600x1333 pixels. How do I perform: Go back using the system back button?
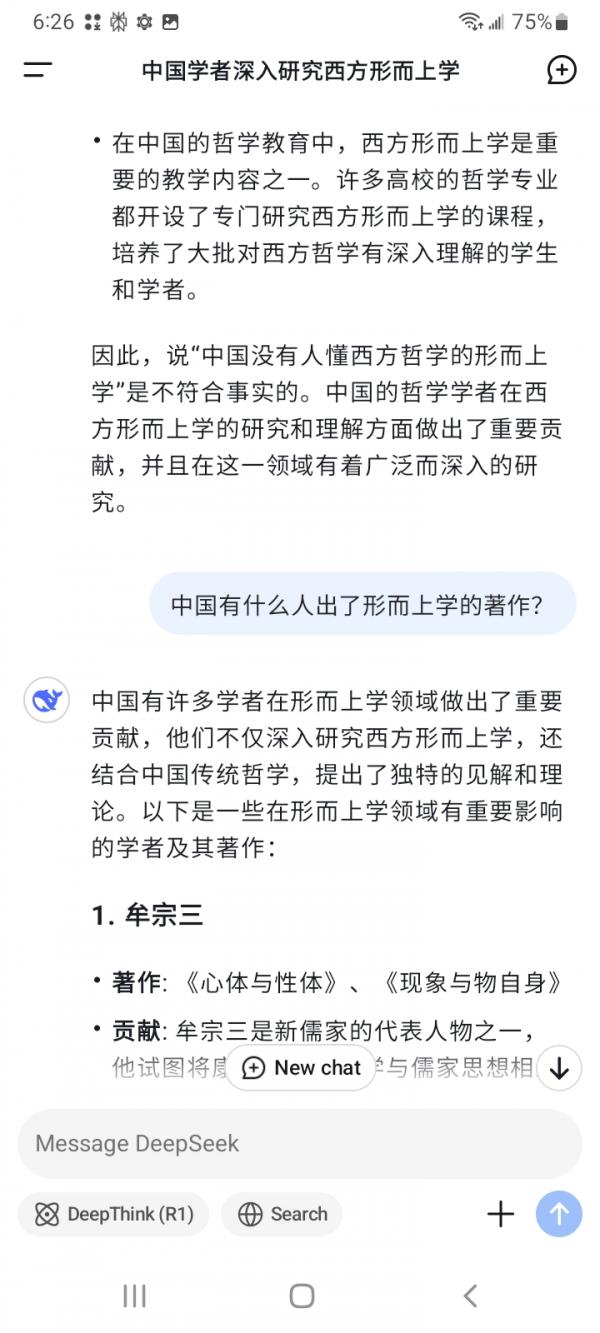click(x=470, y=1296)
